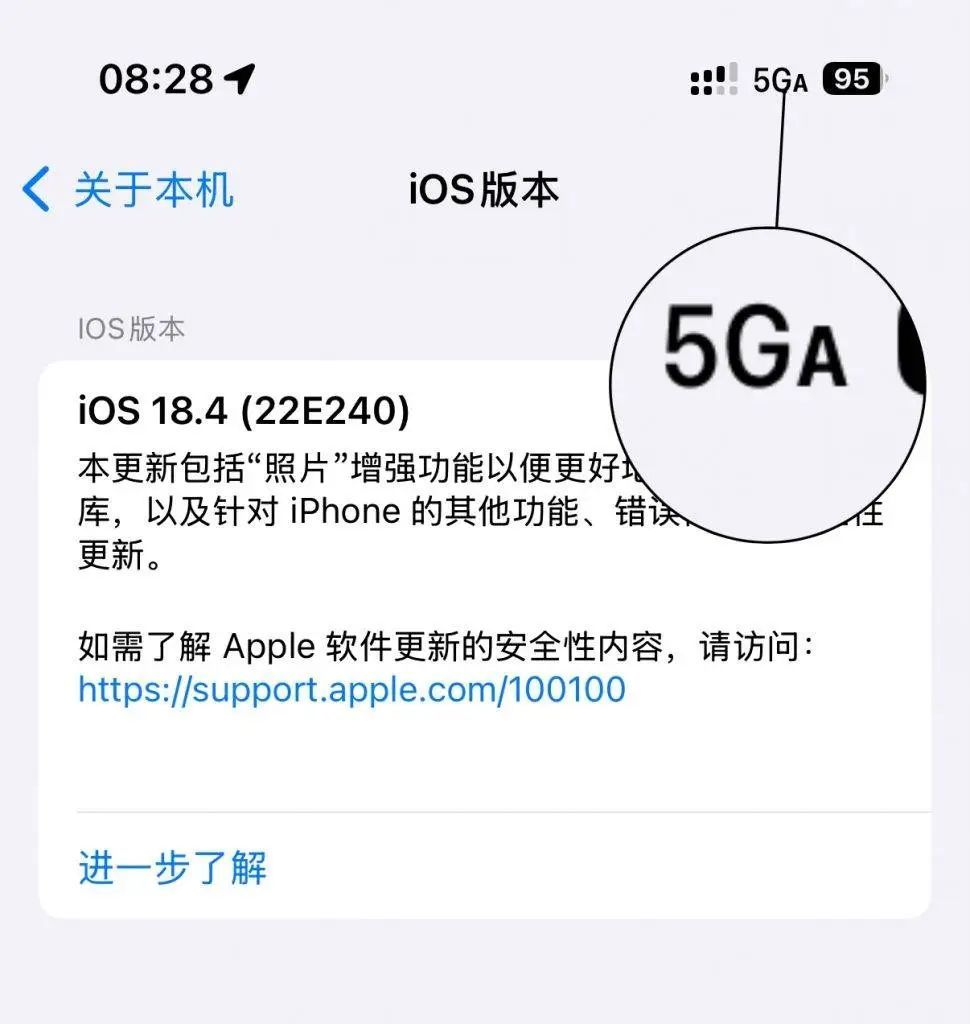
Task: Tap the status bar area
Action: coord(485,79)
